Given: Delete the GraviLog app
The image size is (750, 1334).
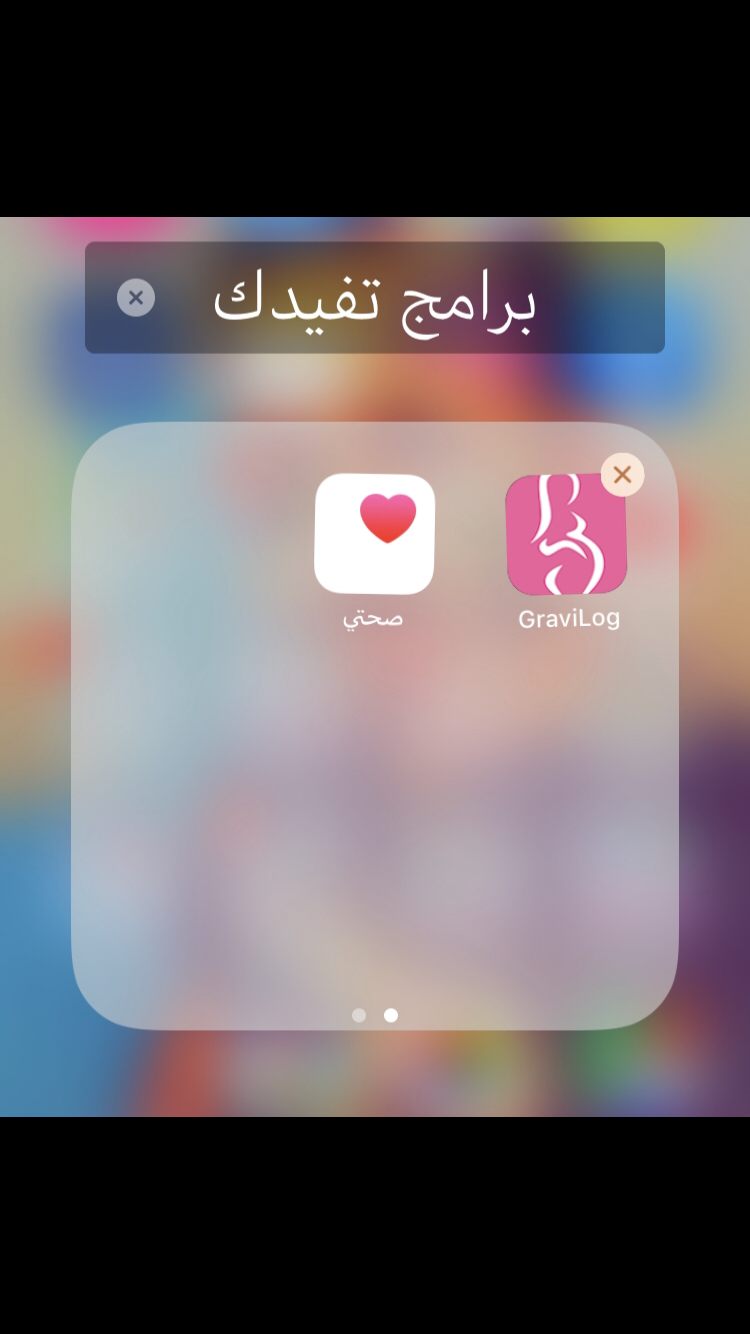Looking at the screenshot, I should pyautogui.click(x=622, y=475).
